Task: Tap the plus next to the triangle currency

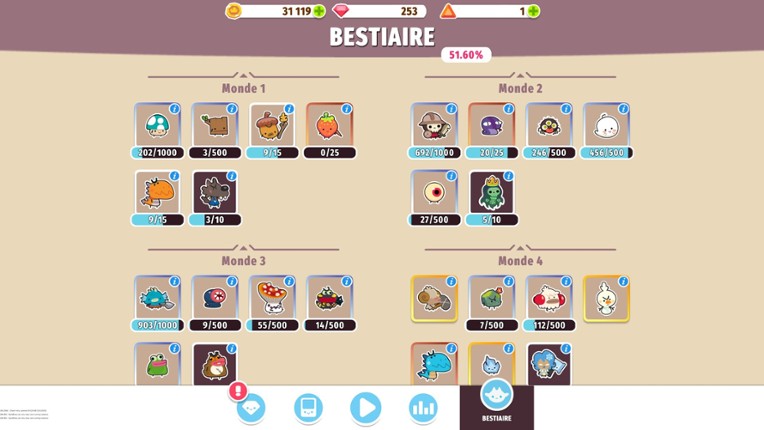Action: (534, 11)
